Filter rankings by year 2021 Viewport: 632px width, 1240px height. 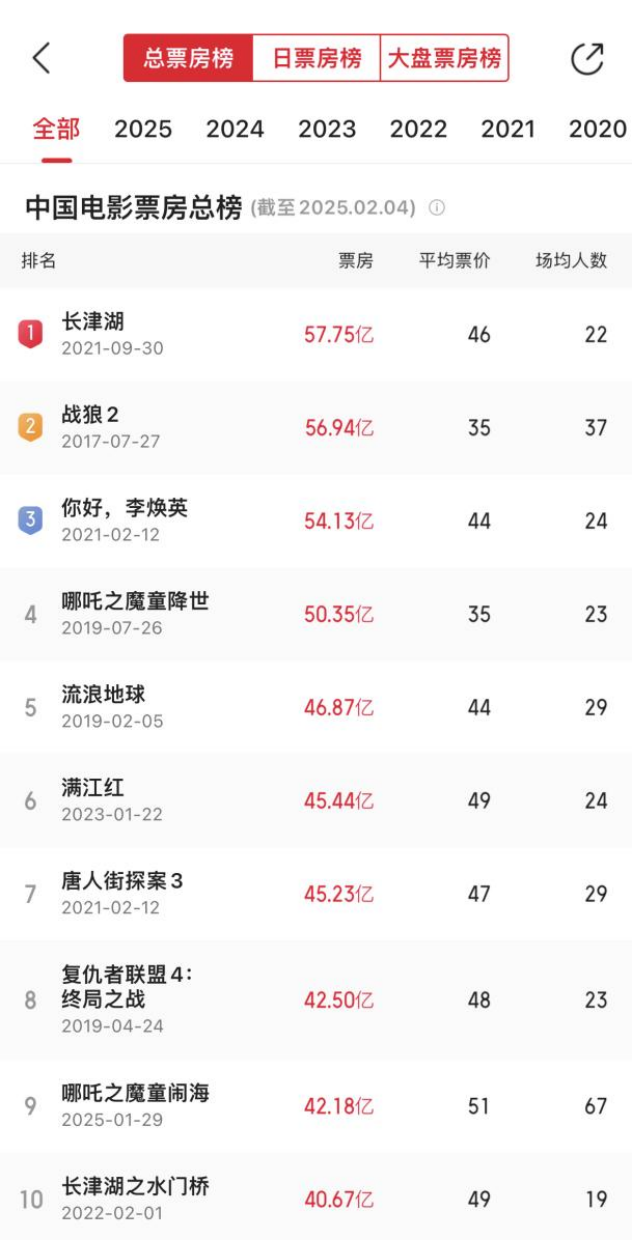coord(508,129)
